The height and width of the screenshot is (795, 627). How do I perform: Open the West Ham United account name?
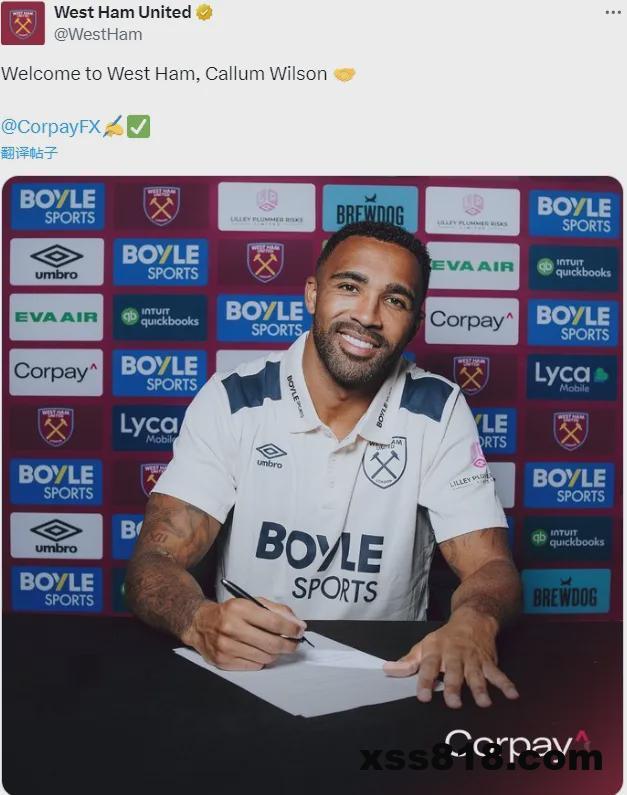click(x=122, y=12)
